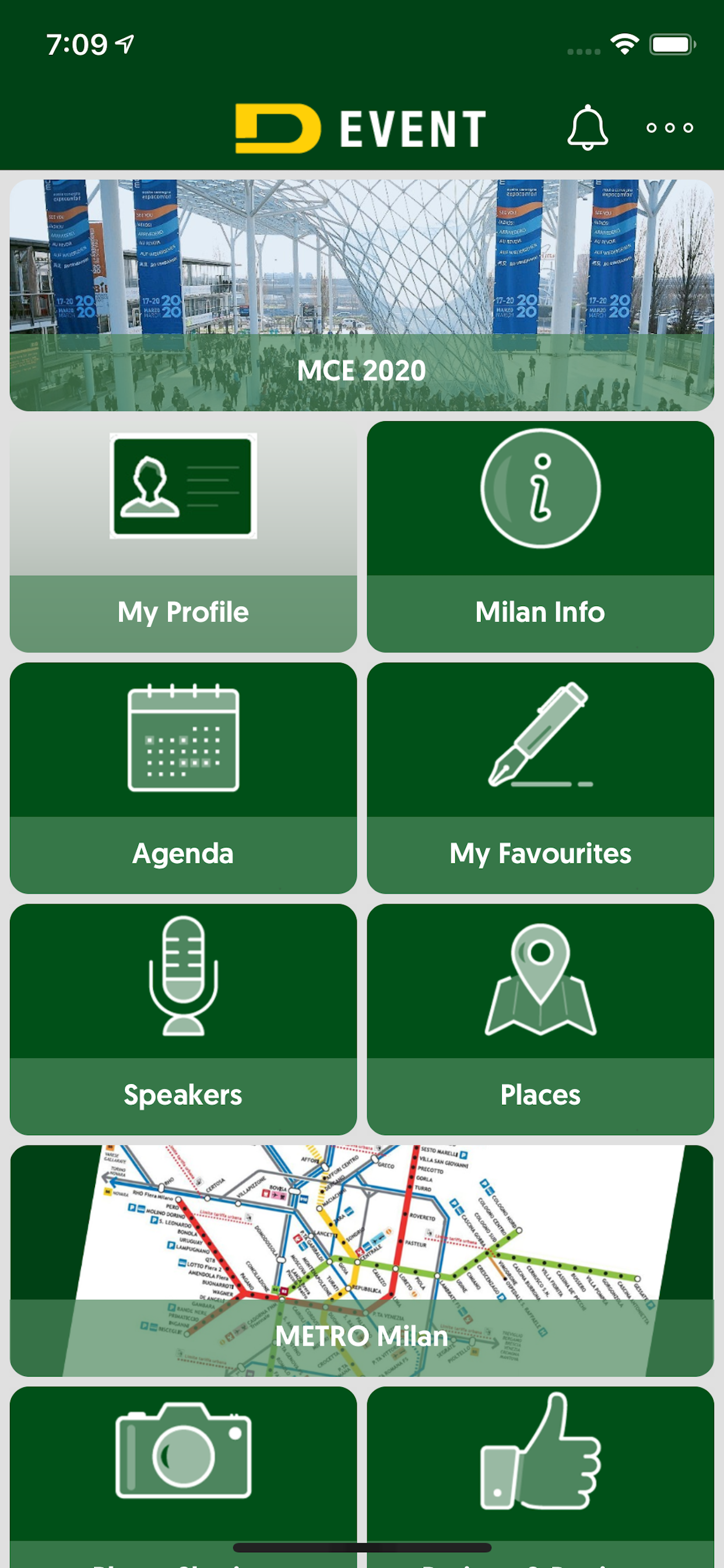This screenshot has height=1568, width=724.
Task: Tap the camera tile
Action: 183,1478
